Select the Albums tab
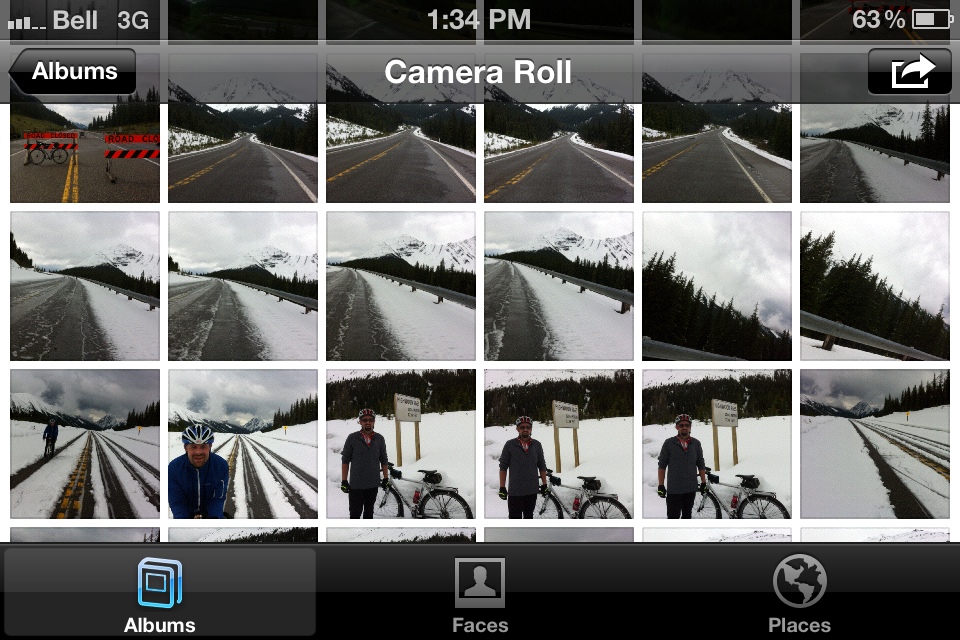The image size is (960, 640). coord(160,596)
